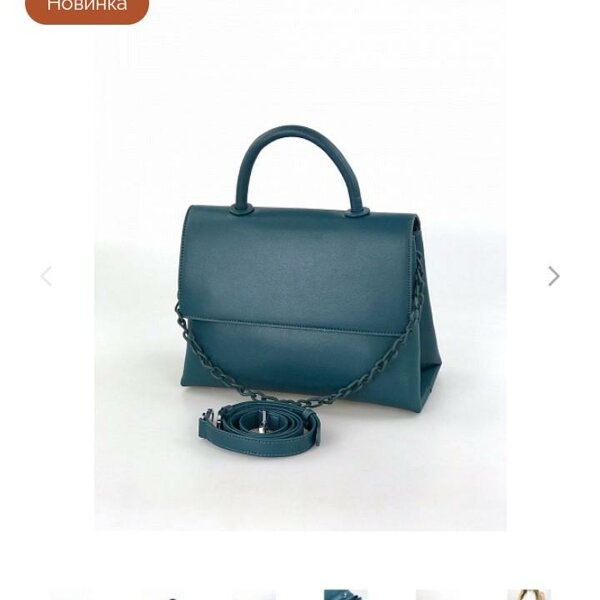Screen dimensions: 600x600
Task: Select the teal bag thumbnail in gallery strip
Action: pos(345,594)
